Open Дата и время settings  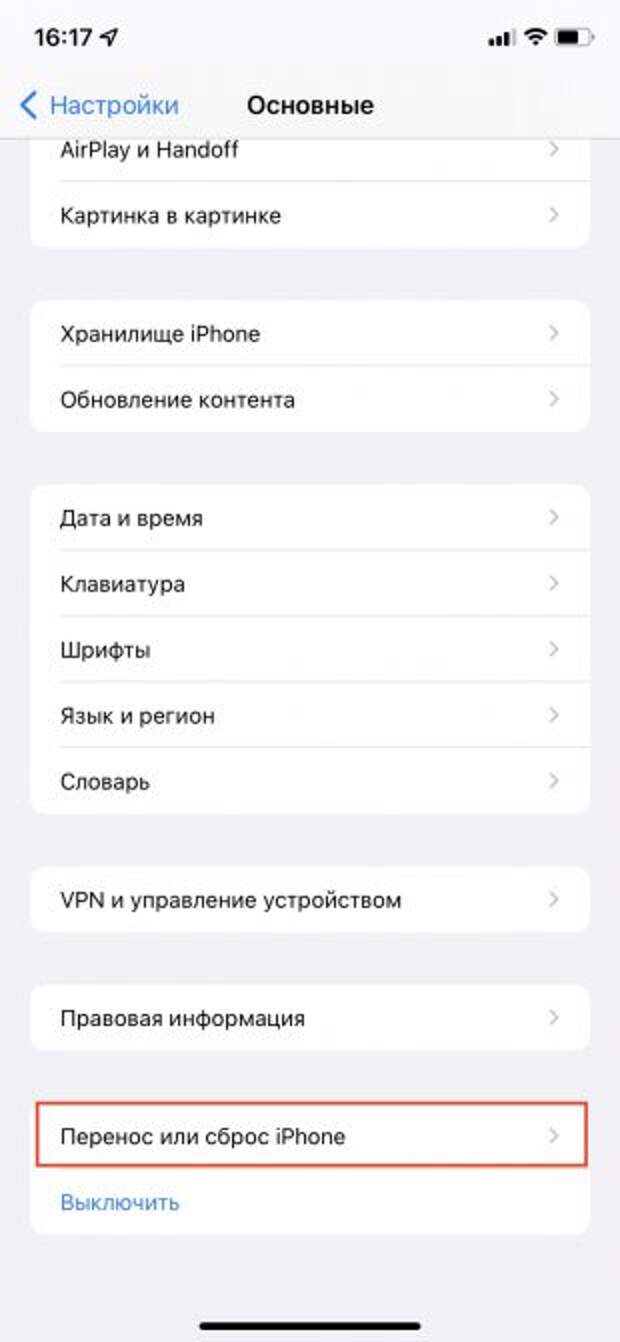coord(310,518)
